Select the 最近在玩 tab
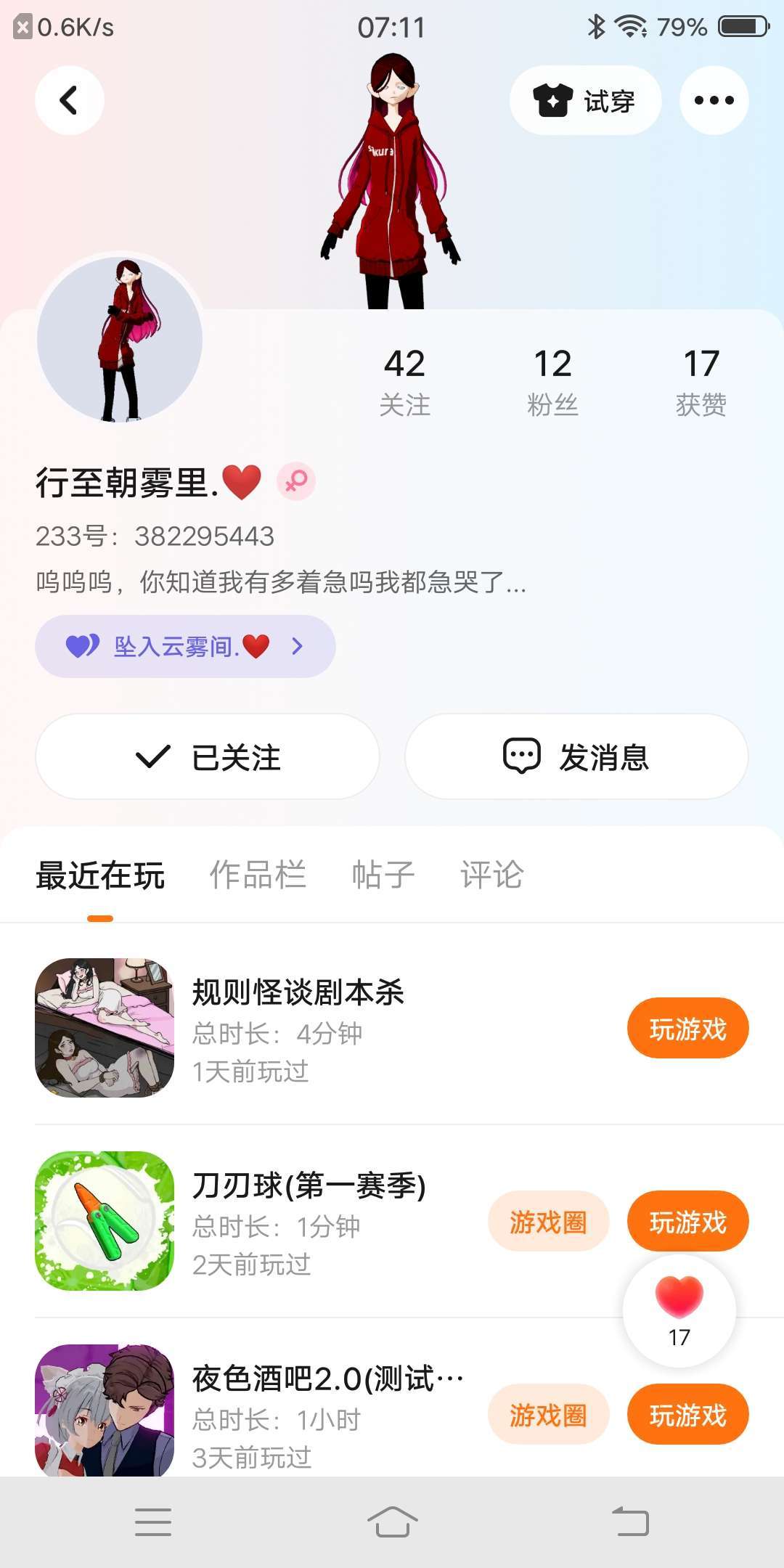 (100, 875)
